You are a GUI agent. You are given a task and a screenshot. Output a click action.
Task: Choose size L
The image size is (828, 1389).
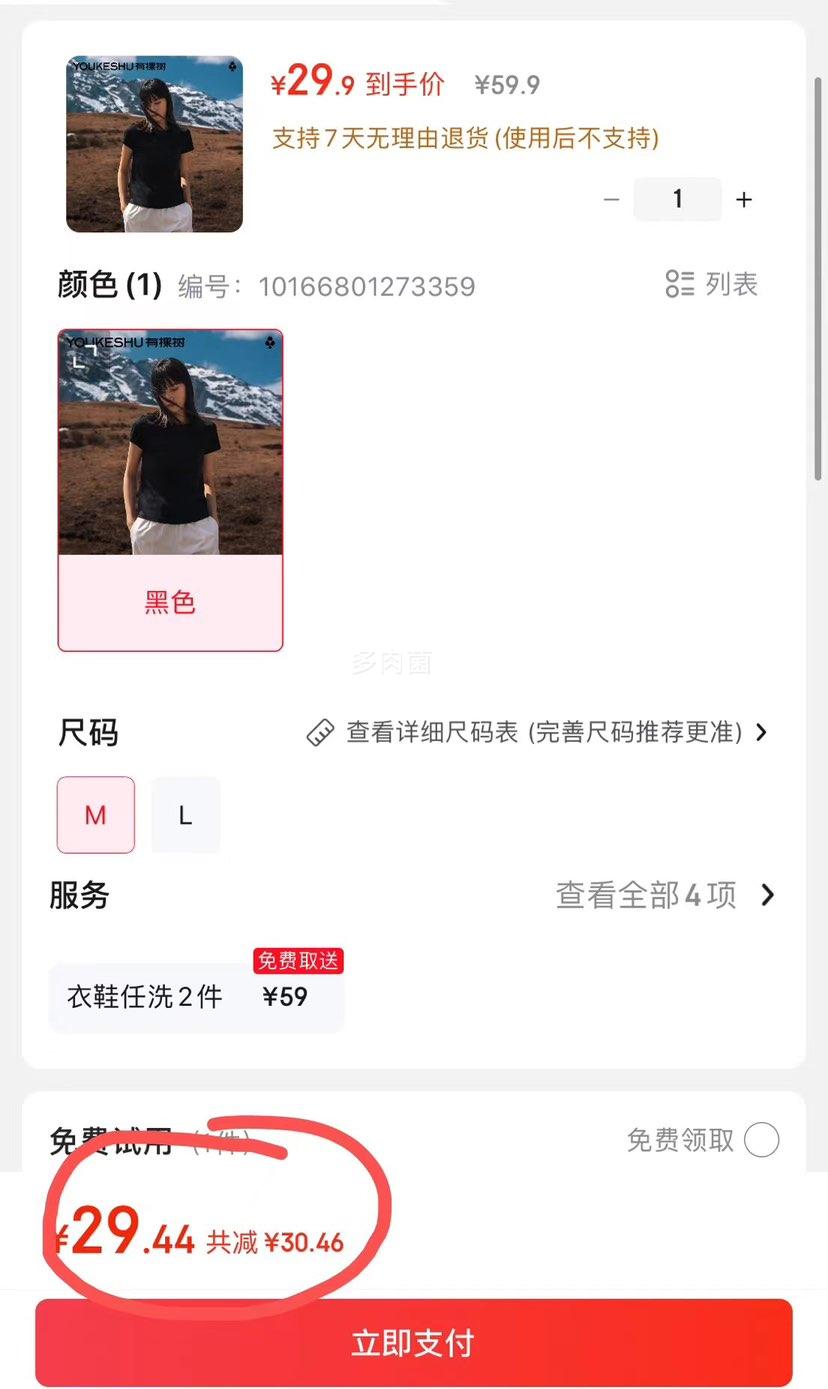point(185,815)
